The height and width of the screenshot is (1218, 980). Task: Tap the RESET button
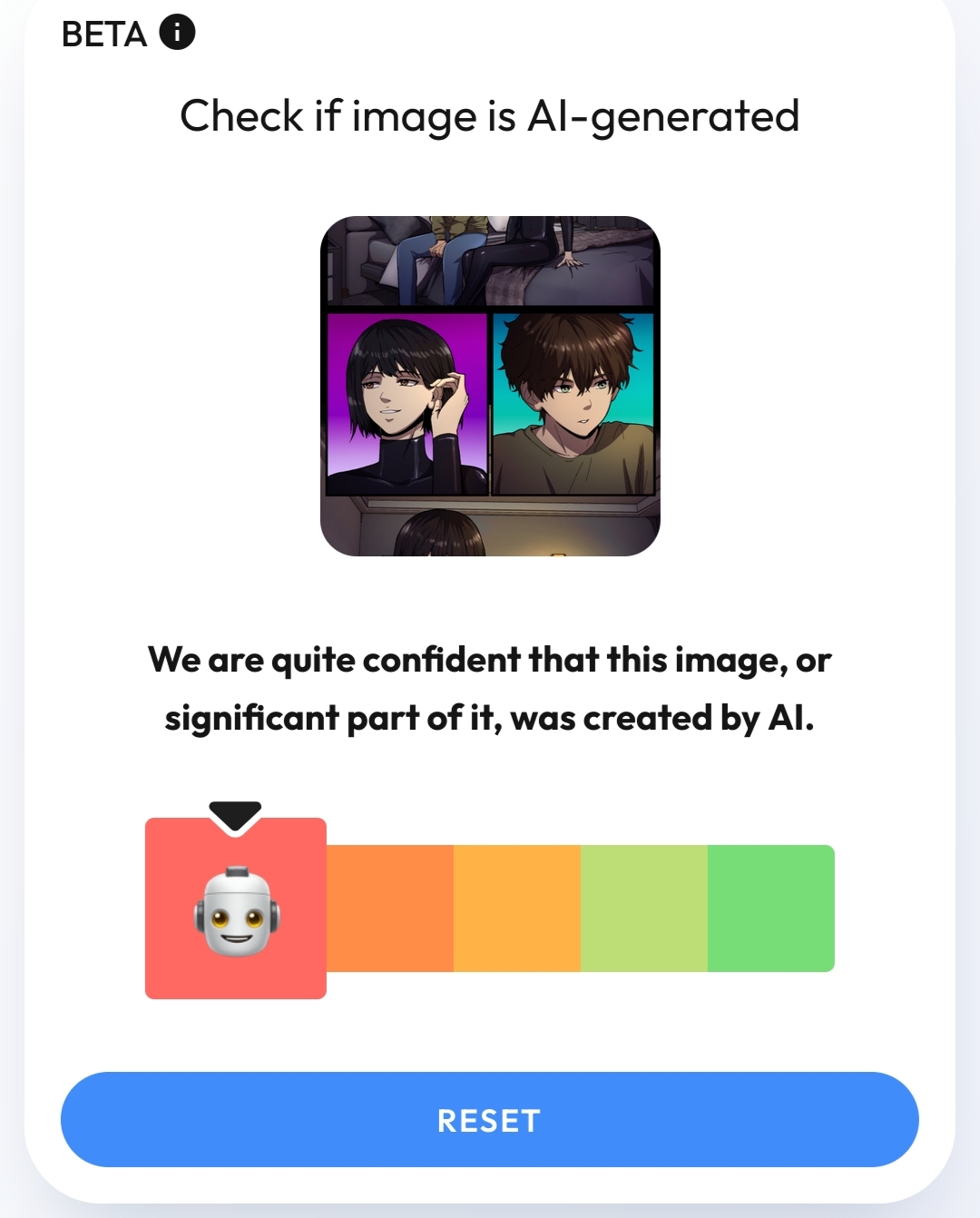point(489,1119)
